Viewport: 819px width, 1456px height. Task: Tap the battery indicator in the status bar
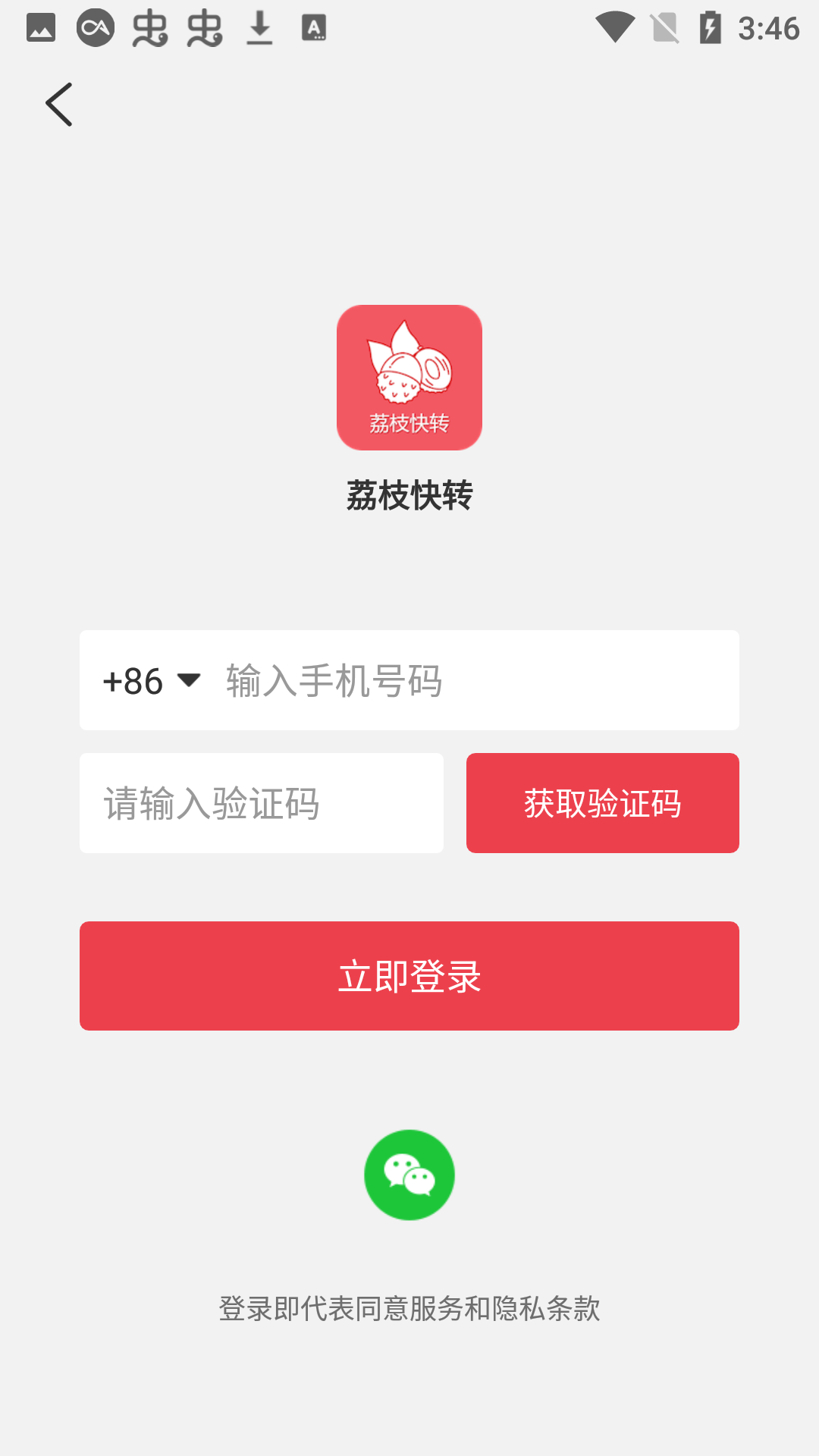click(x=711, y=28)
